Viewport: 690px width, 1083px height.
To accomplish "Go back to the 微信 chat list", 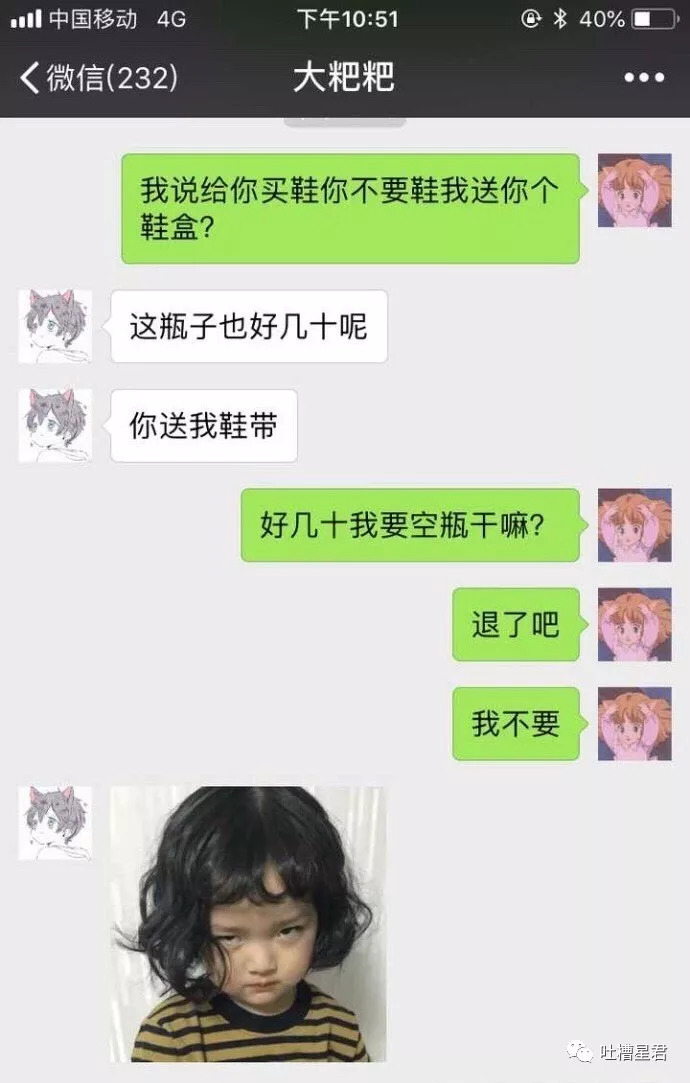I will point(98,78).
